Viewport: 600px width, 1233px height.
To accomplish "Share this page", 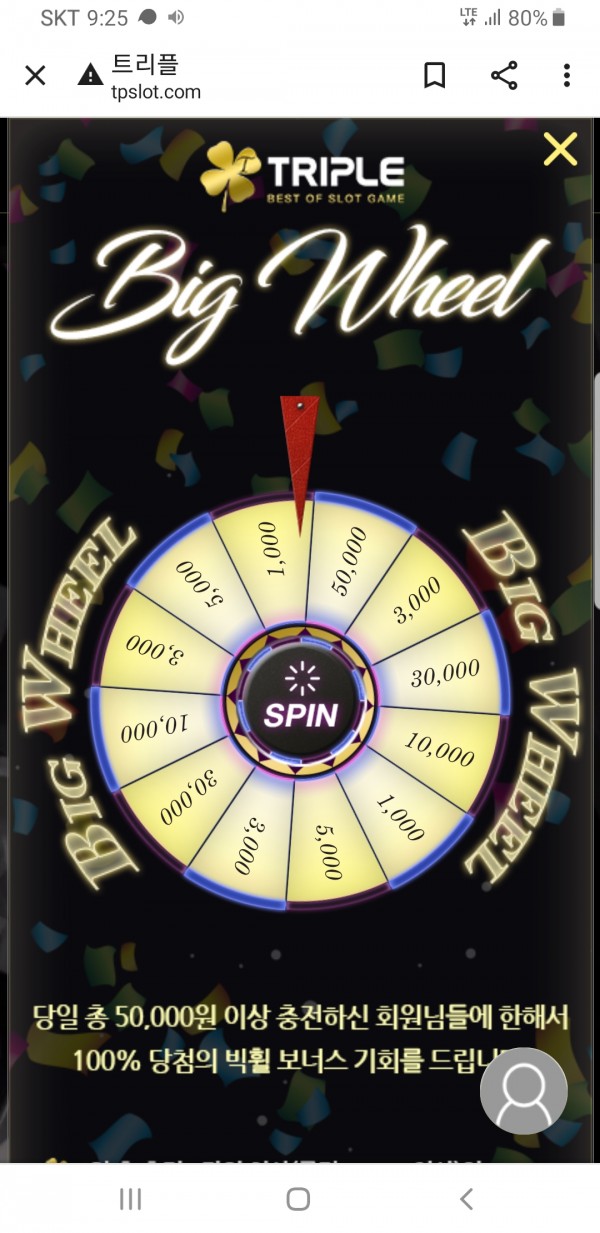I will [504, 75].
